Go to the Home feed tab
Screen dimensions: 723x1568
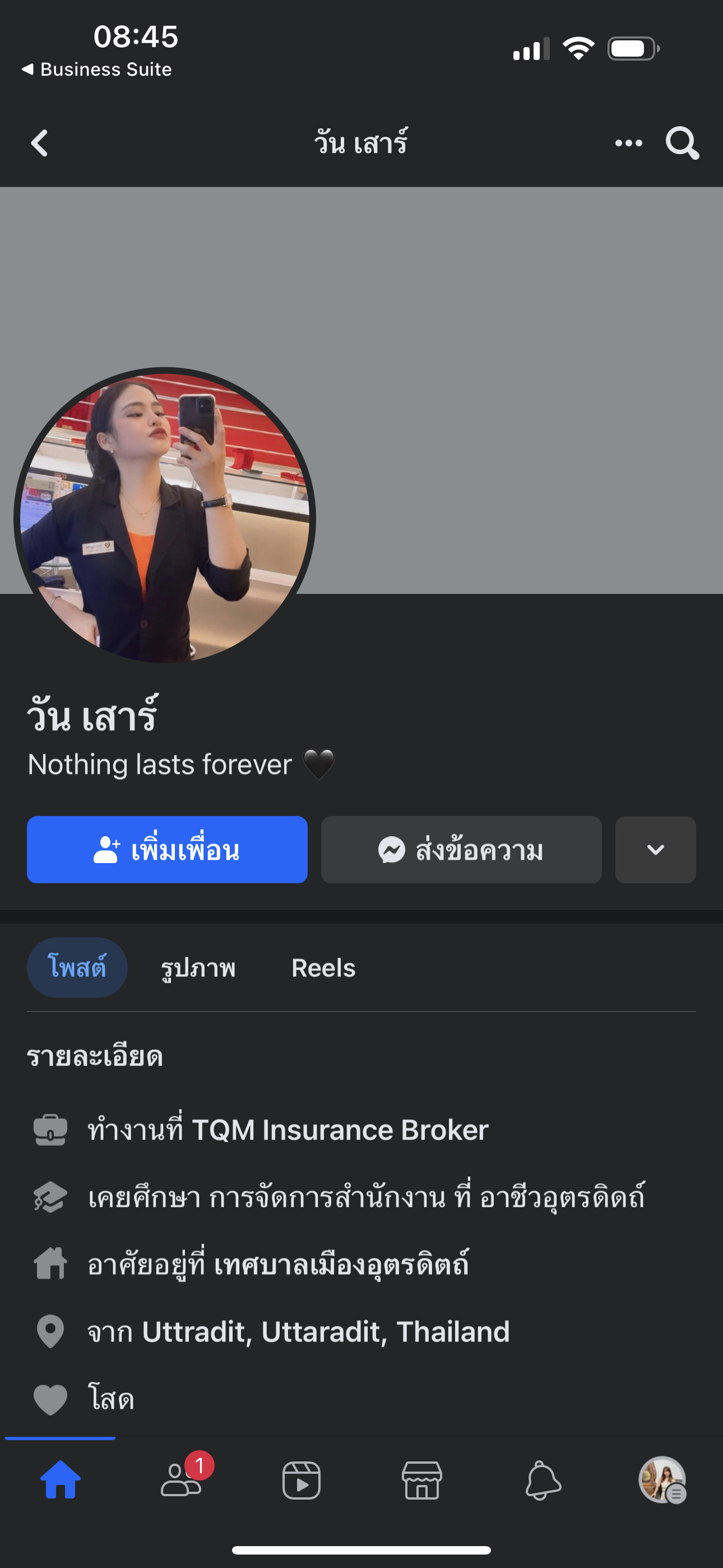(x=61, y=1480)
